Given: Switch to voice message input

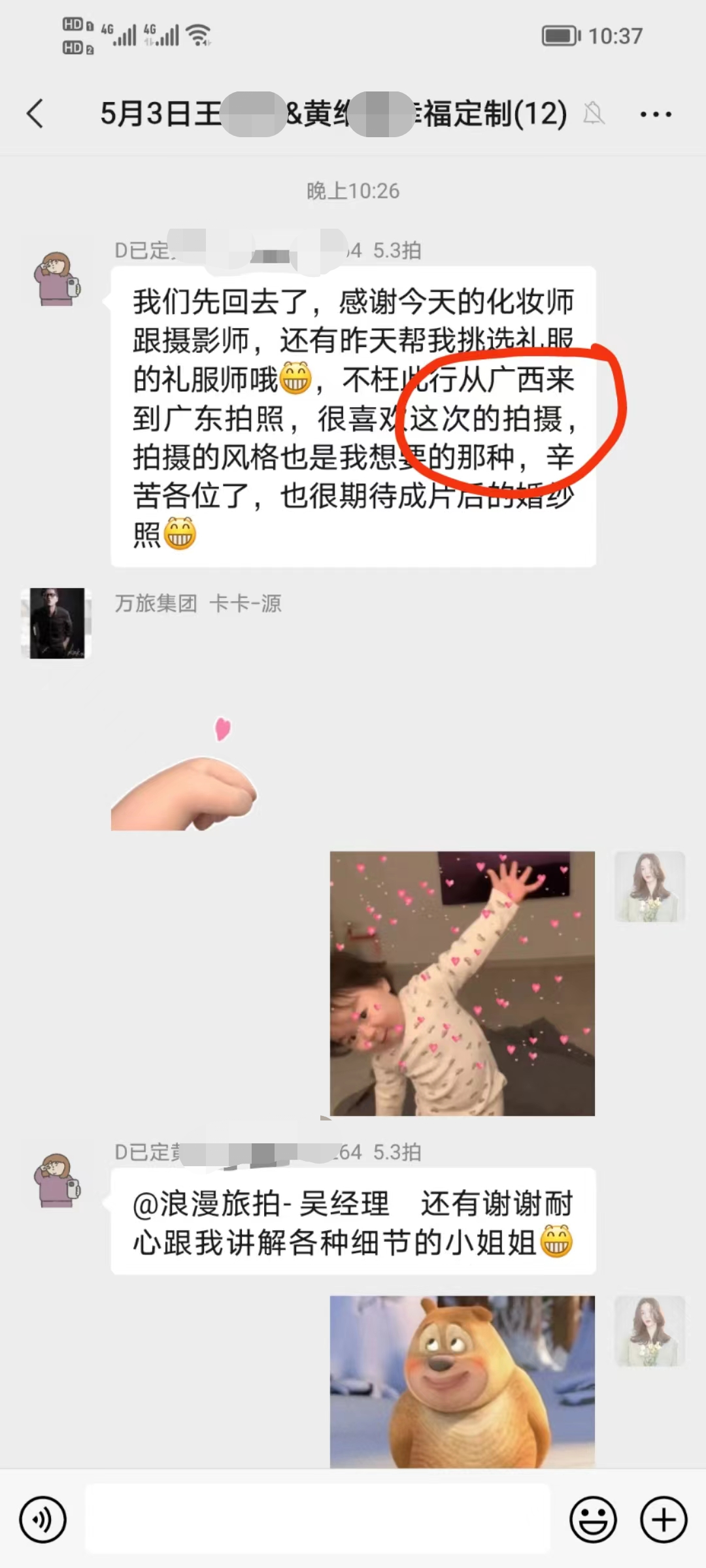Looking at the screenshot, I should (43, 1520).
